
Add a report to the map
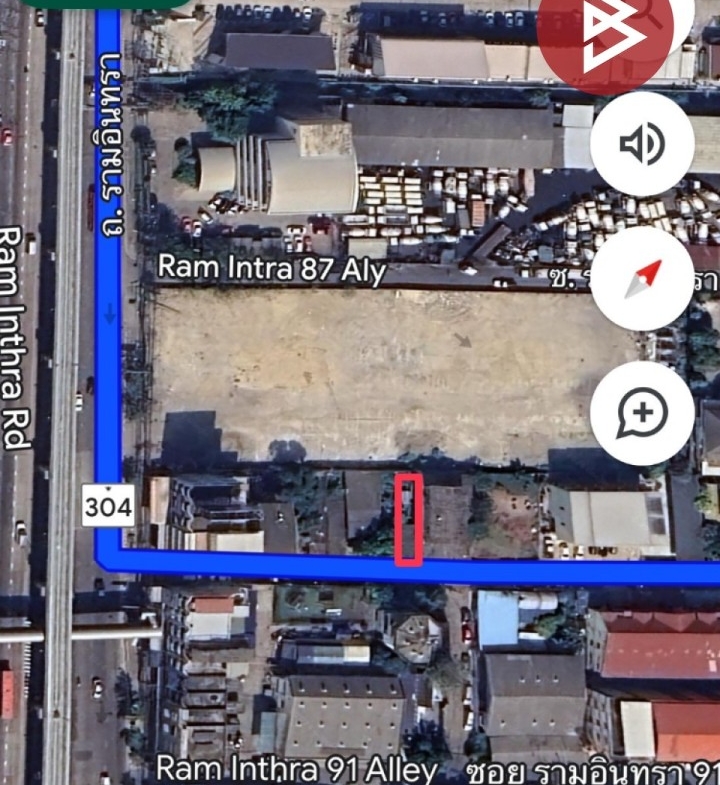coord(642,412)
